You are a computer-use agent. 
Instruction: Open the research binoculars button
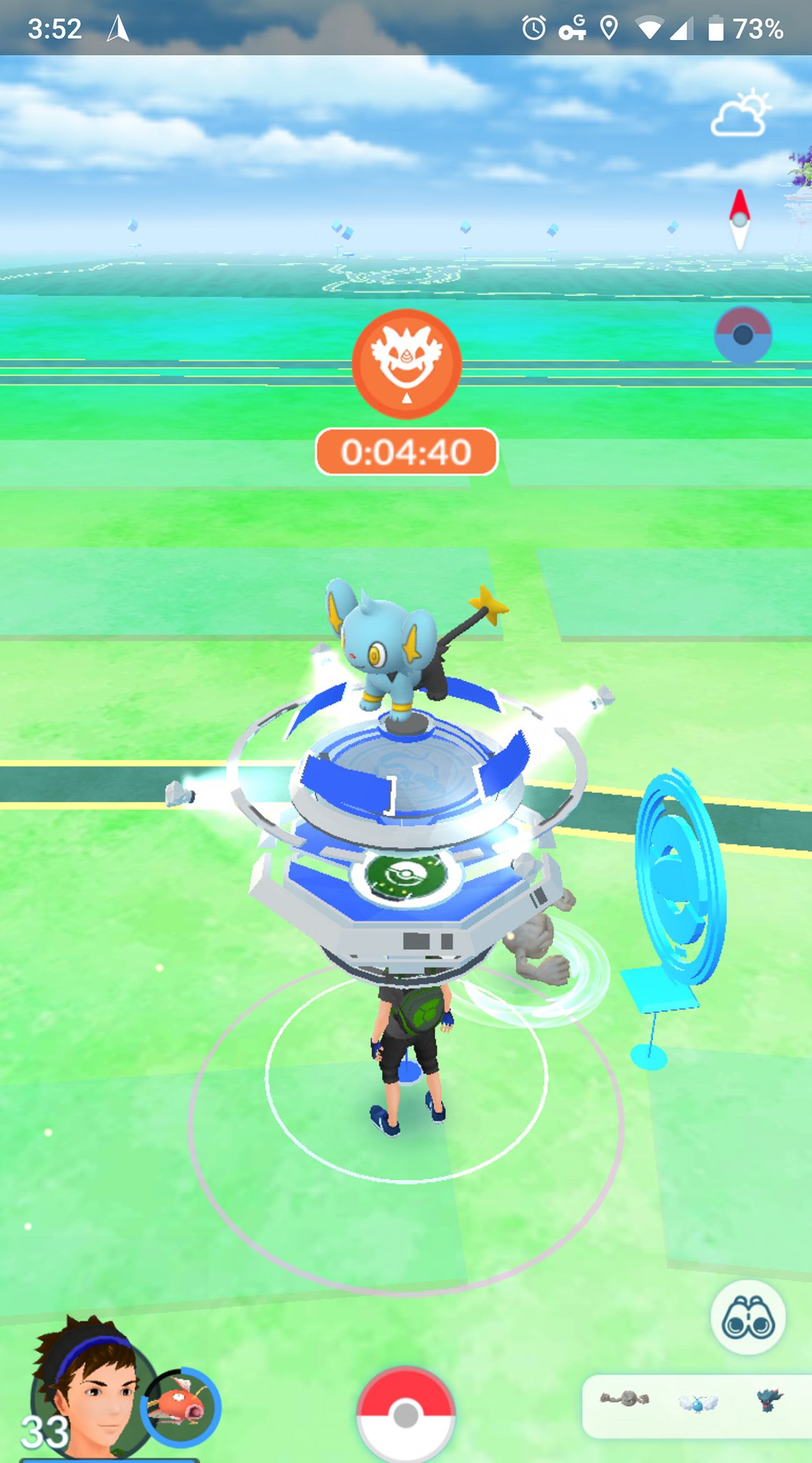(748, 1318)
